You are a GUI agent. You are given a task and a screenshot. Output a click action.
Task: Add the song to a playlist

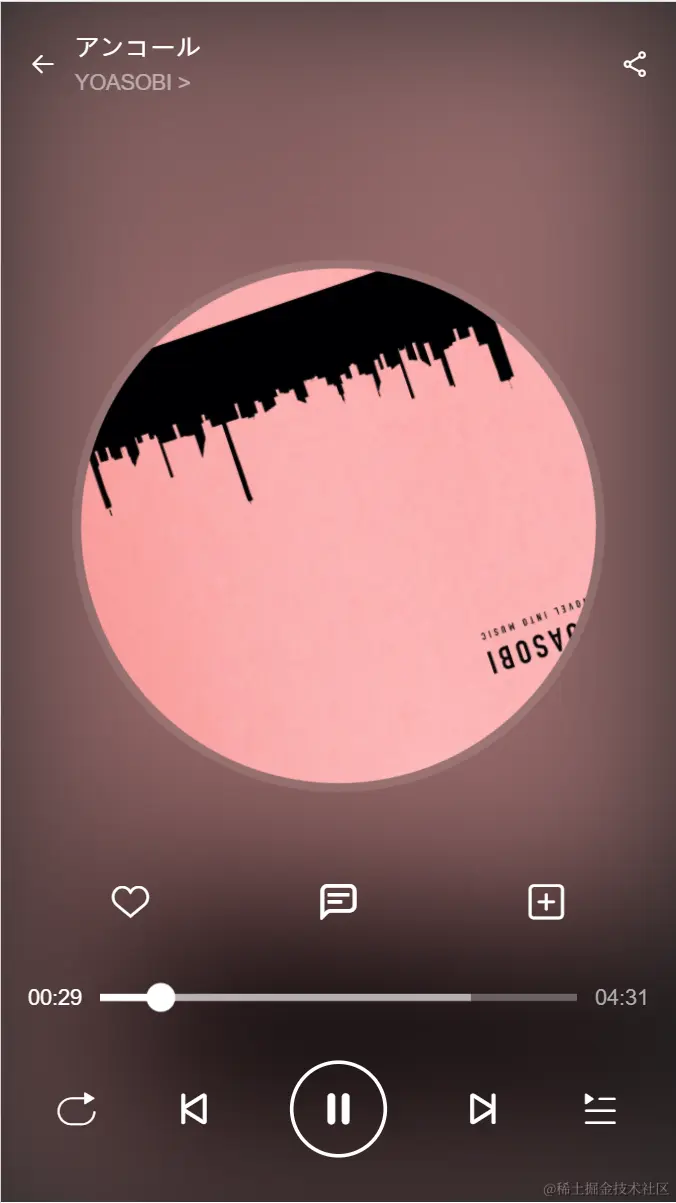pos(546,902)
